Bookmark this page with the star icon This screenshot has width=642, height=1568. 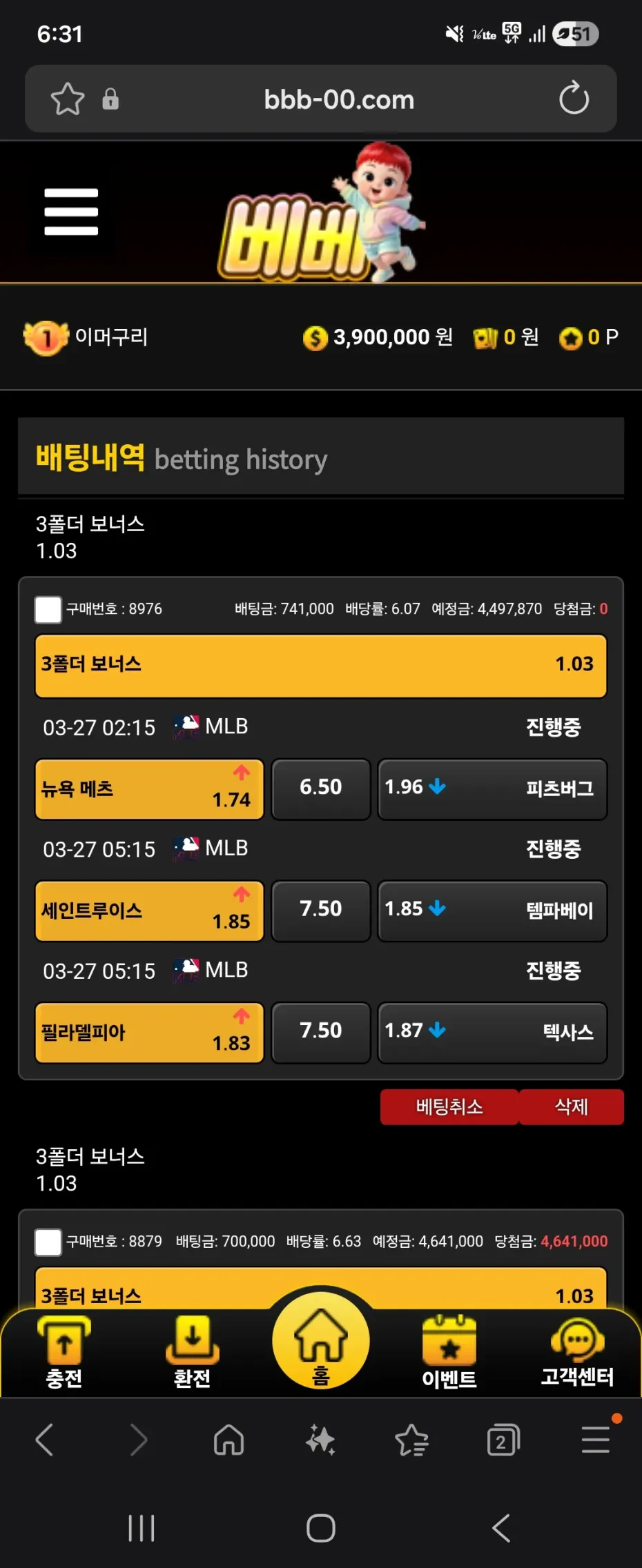tap(67, 99)
